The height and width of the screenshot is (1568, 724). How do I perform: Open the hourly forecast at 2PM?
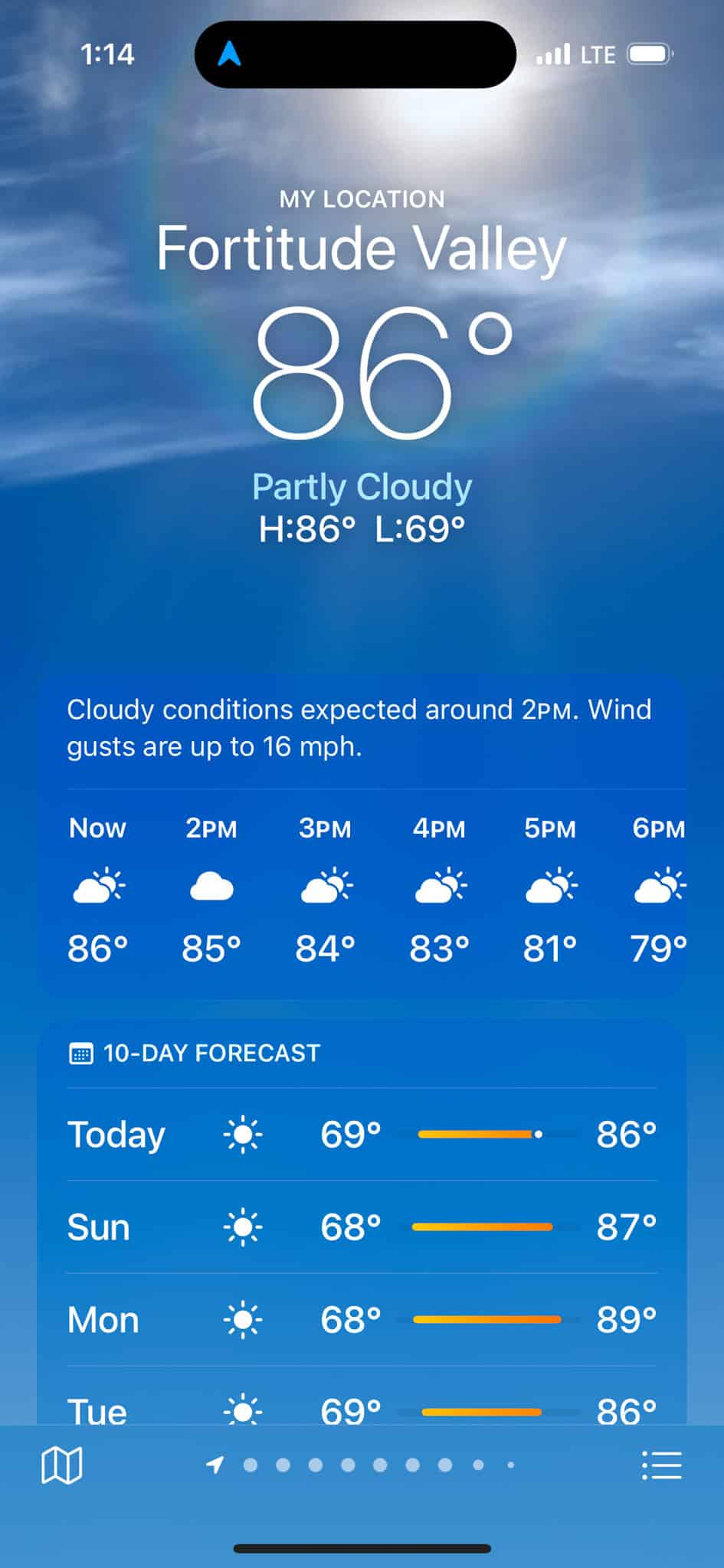(x=211, y=888)
